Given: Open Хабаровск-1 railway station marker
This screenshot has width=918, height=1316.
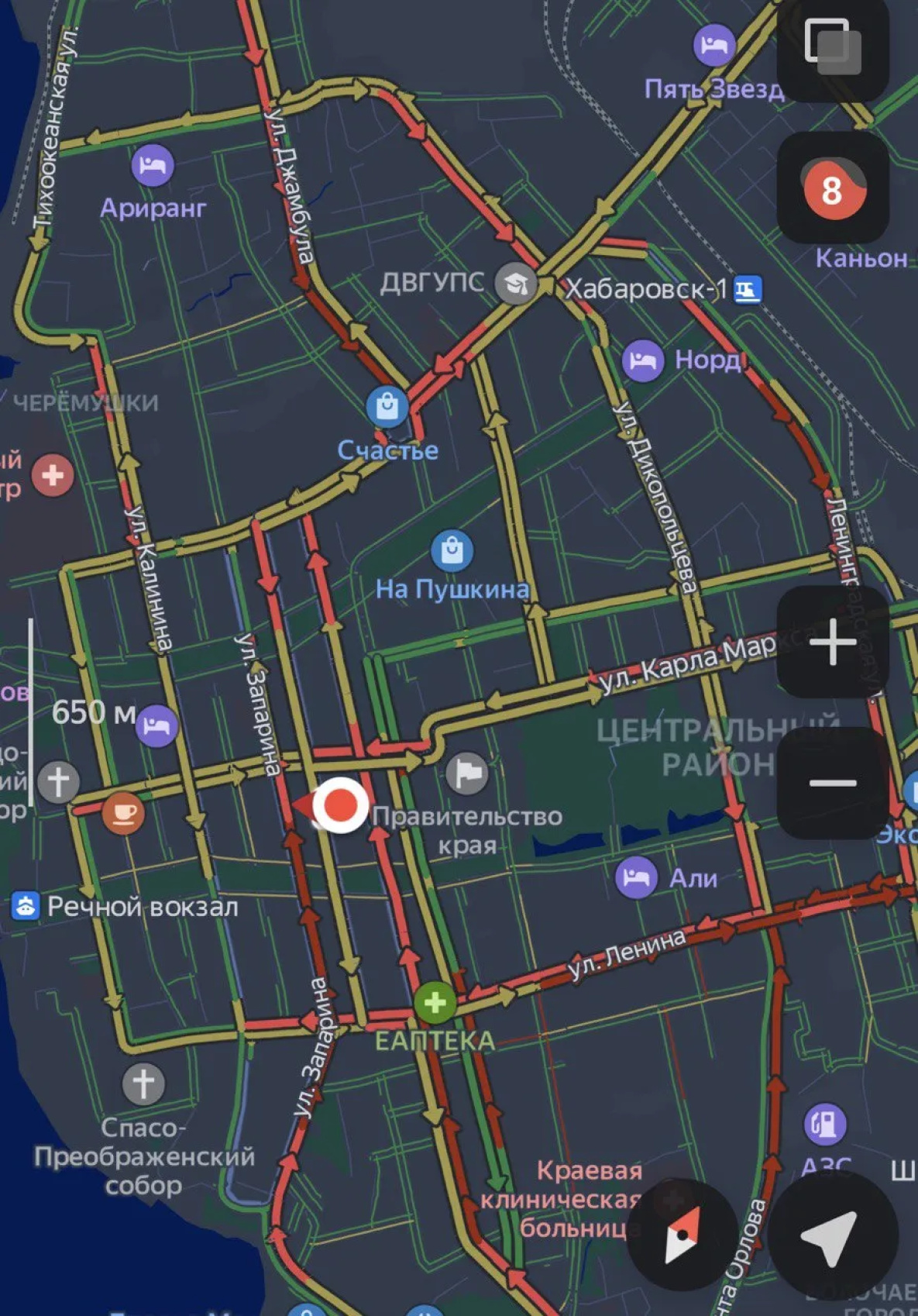Looking at the screenshot, I should (748, 289).
